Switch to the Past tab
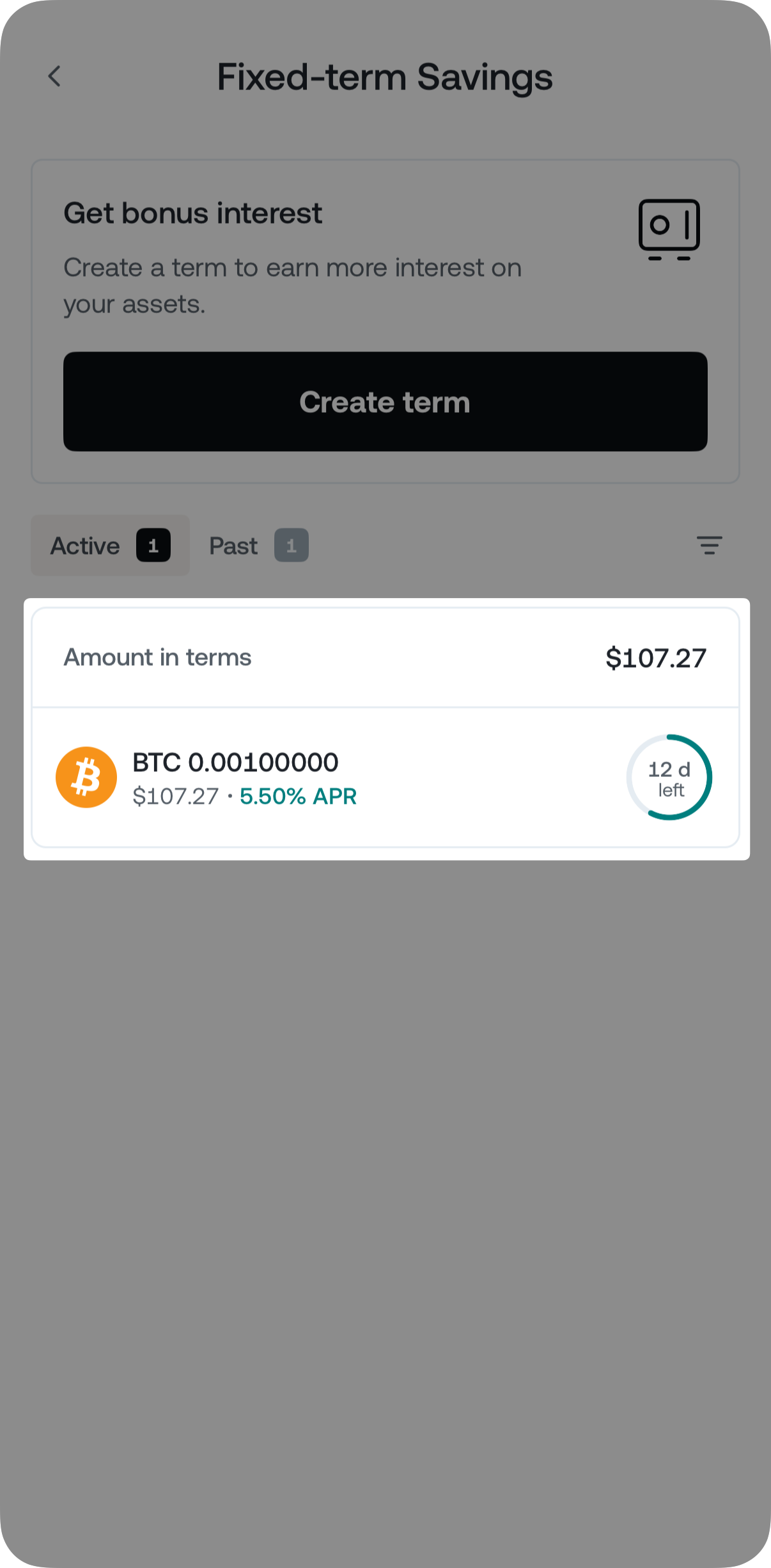The image size is (771, 1568). pos(258,546)
